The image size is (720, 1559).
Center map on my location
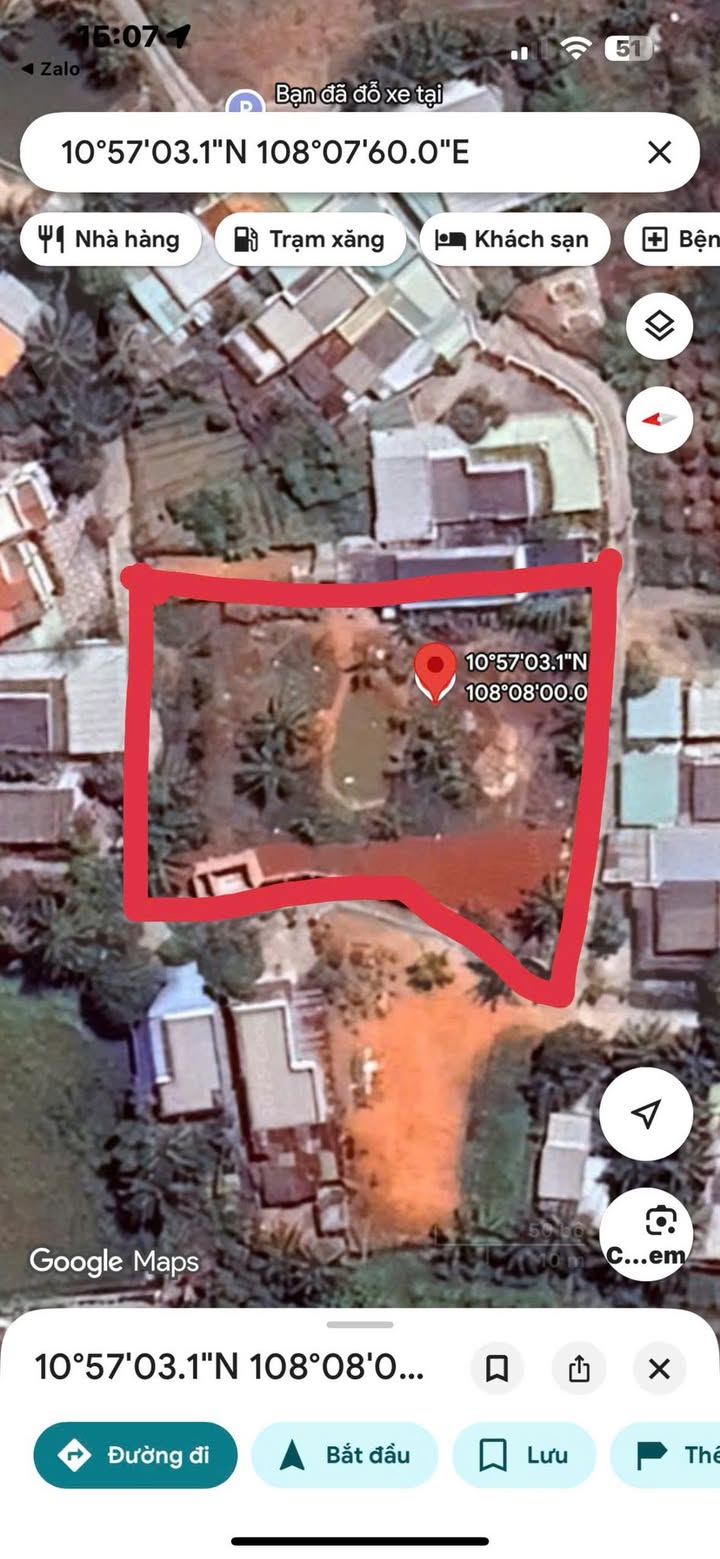[646, 1113]
